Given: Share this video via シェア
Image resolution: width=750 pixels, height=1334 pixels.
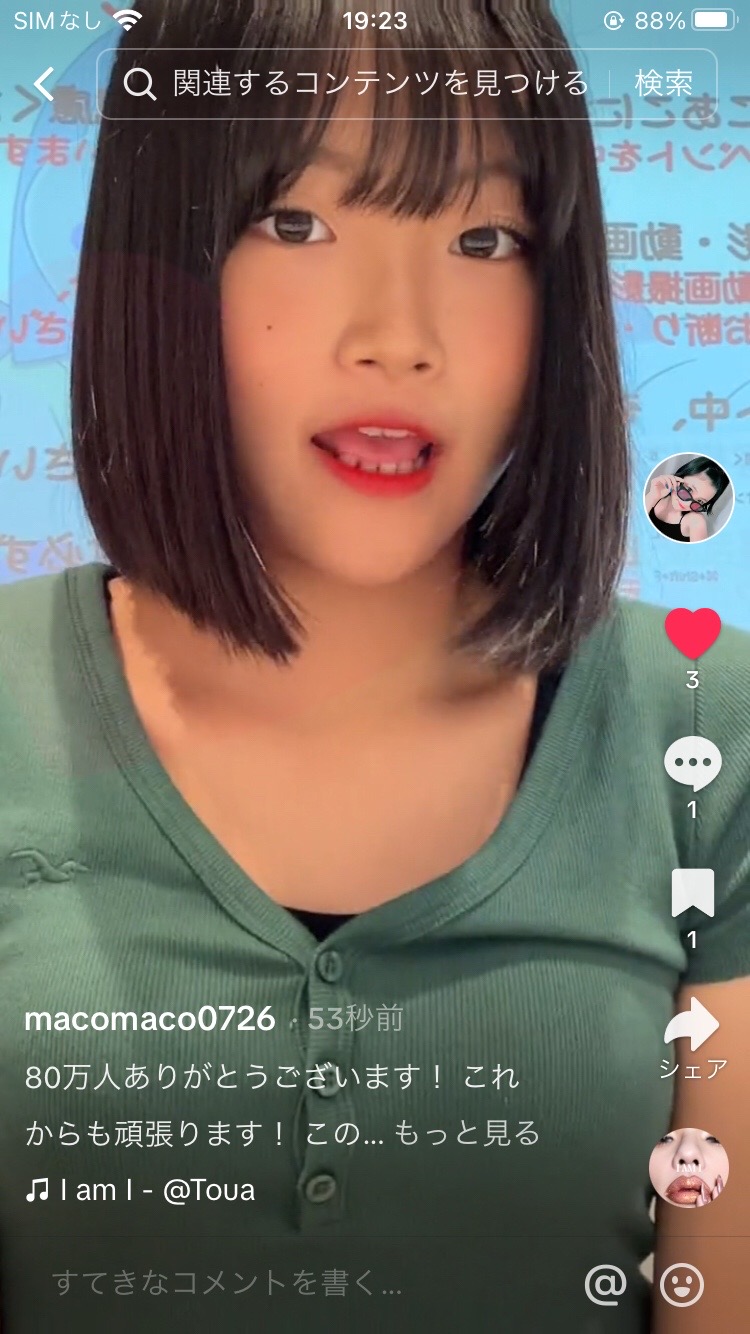Looking at the screenshot, I should pyautogui.click(x=692, y=1025).
